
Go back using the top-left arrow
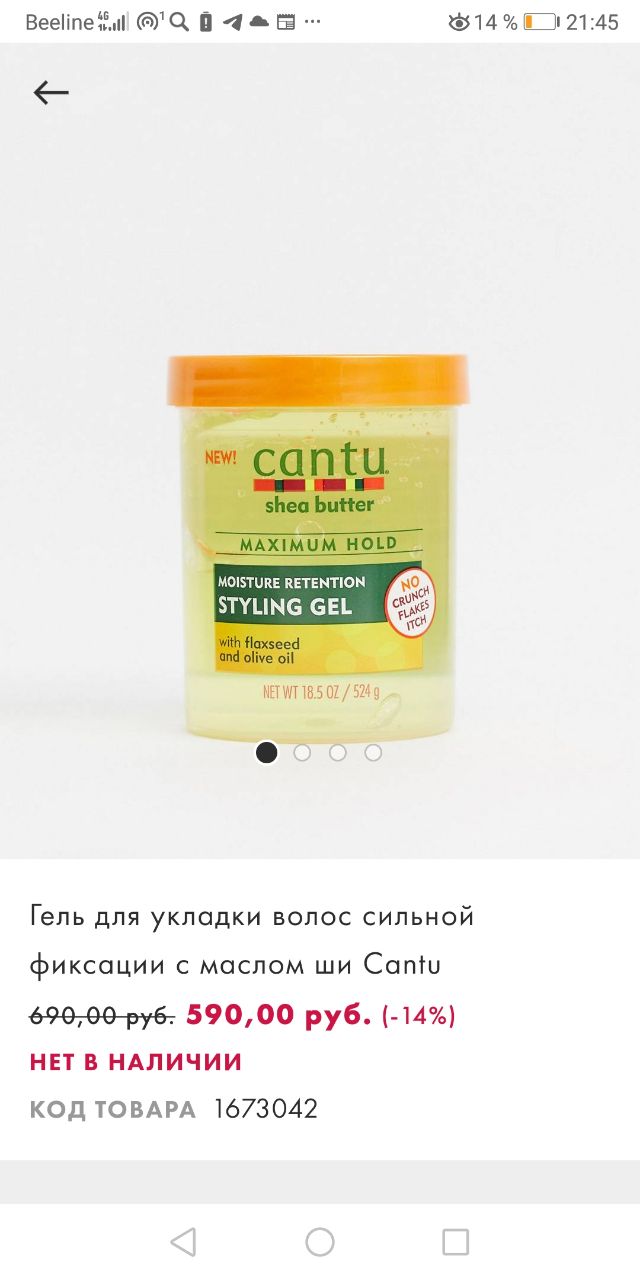click(x=51, y=93)
